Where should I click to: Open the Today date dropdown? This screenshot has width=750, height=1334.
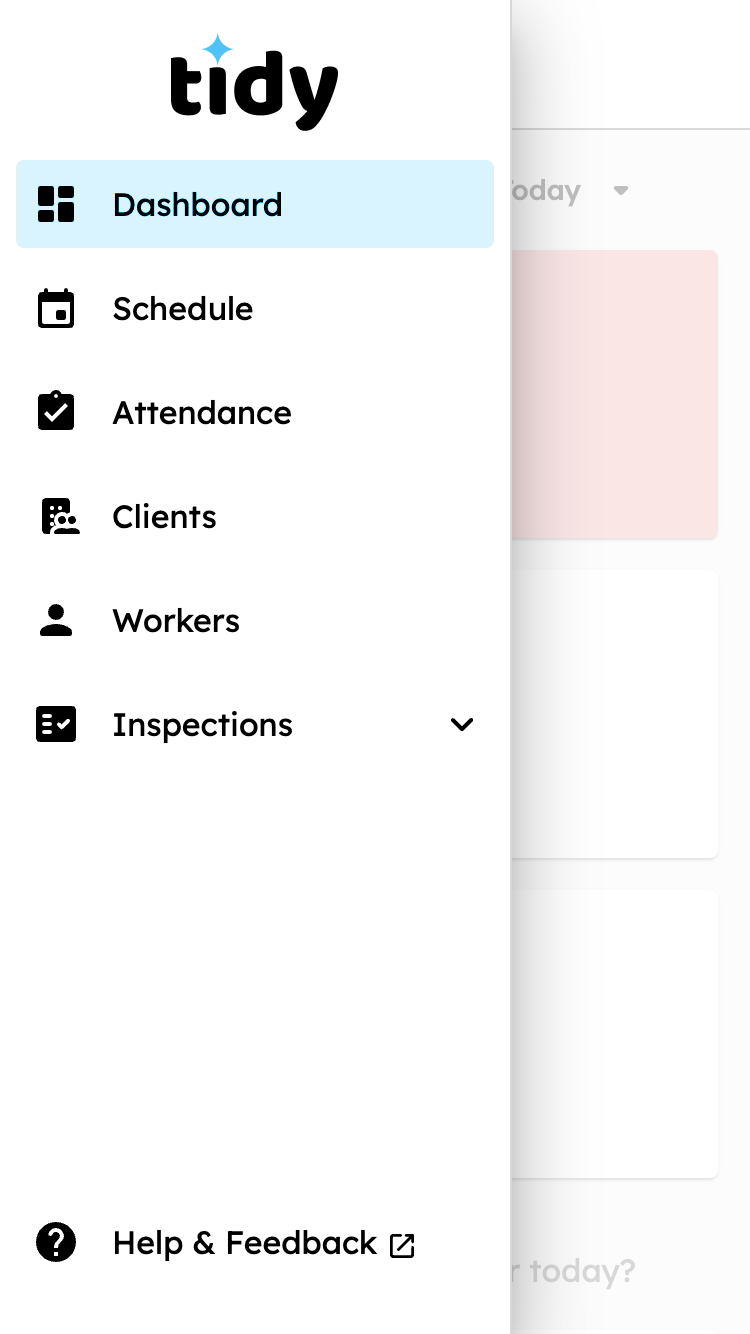620,191
